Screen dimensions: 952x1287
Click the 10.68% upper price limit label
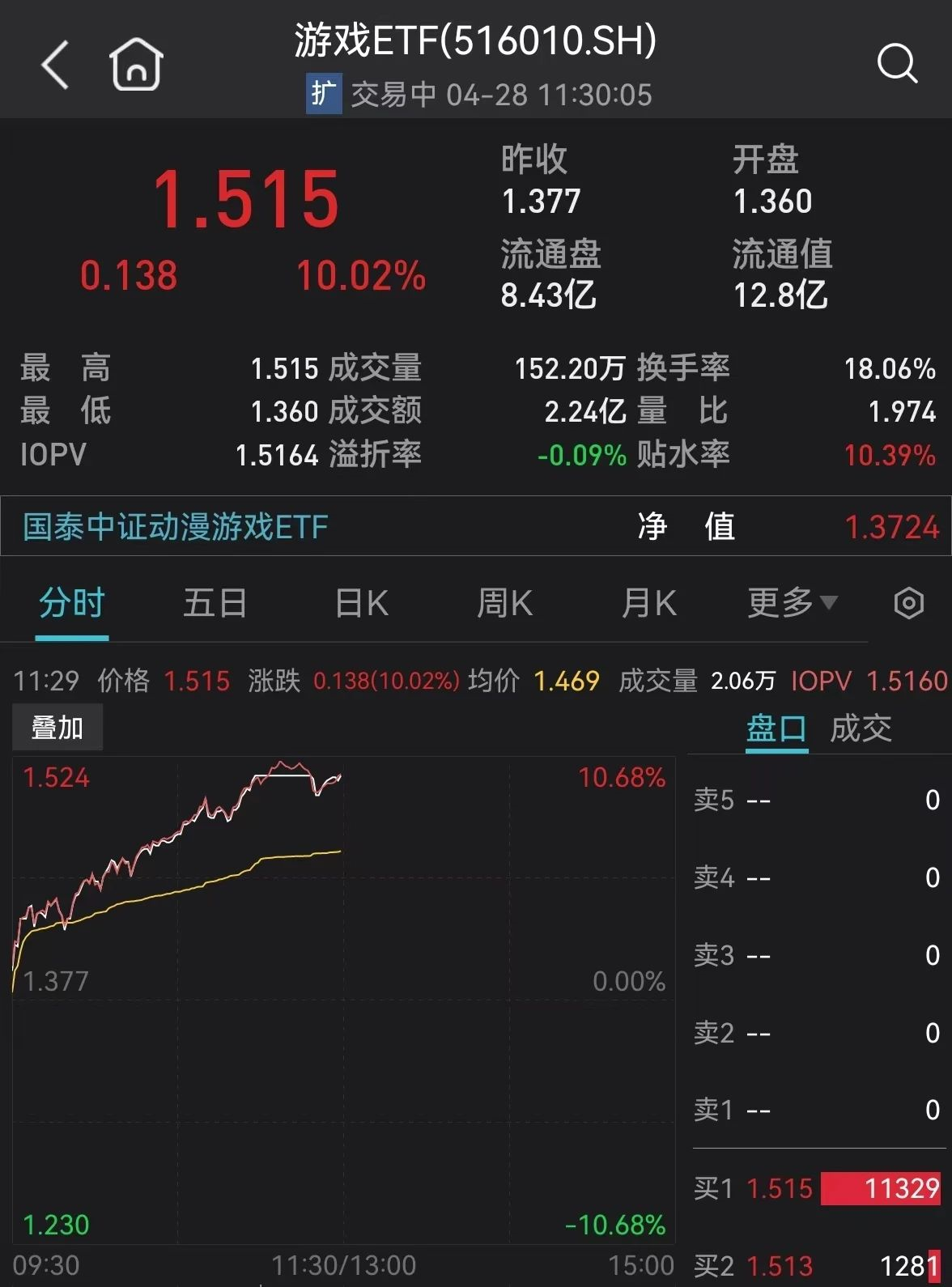(620, 778)
